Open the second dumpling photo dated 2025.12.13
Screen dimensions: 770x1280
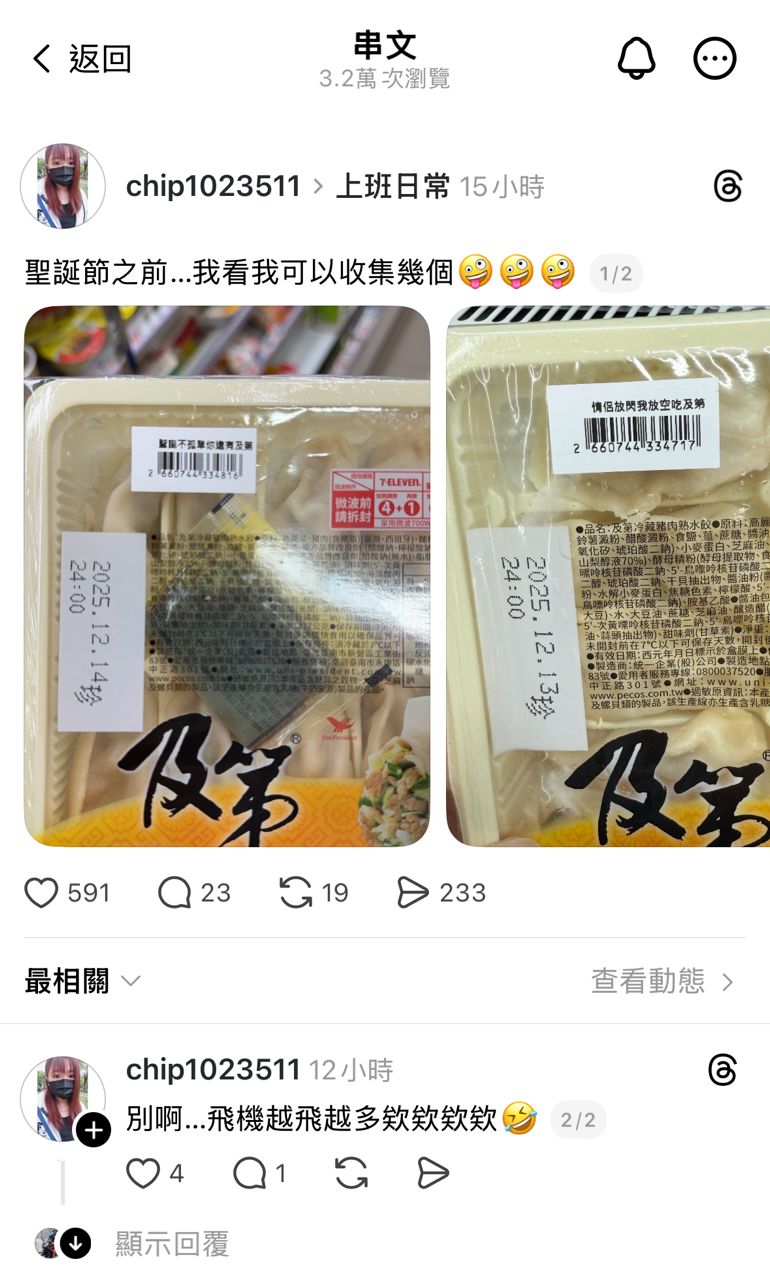coord(608,576)
